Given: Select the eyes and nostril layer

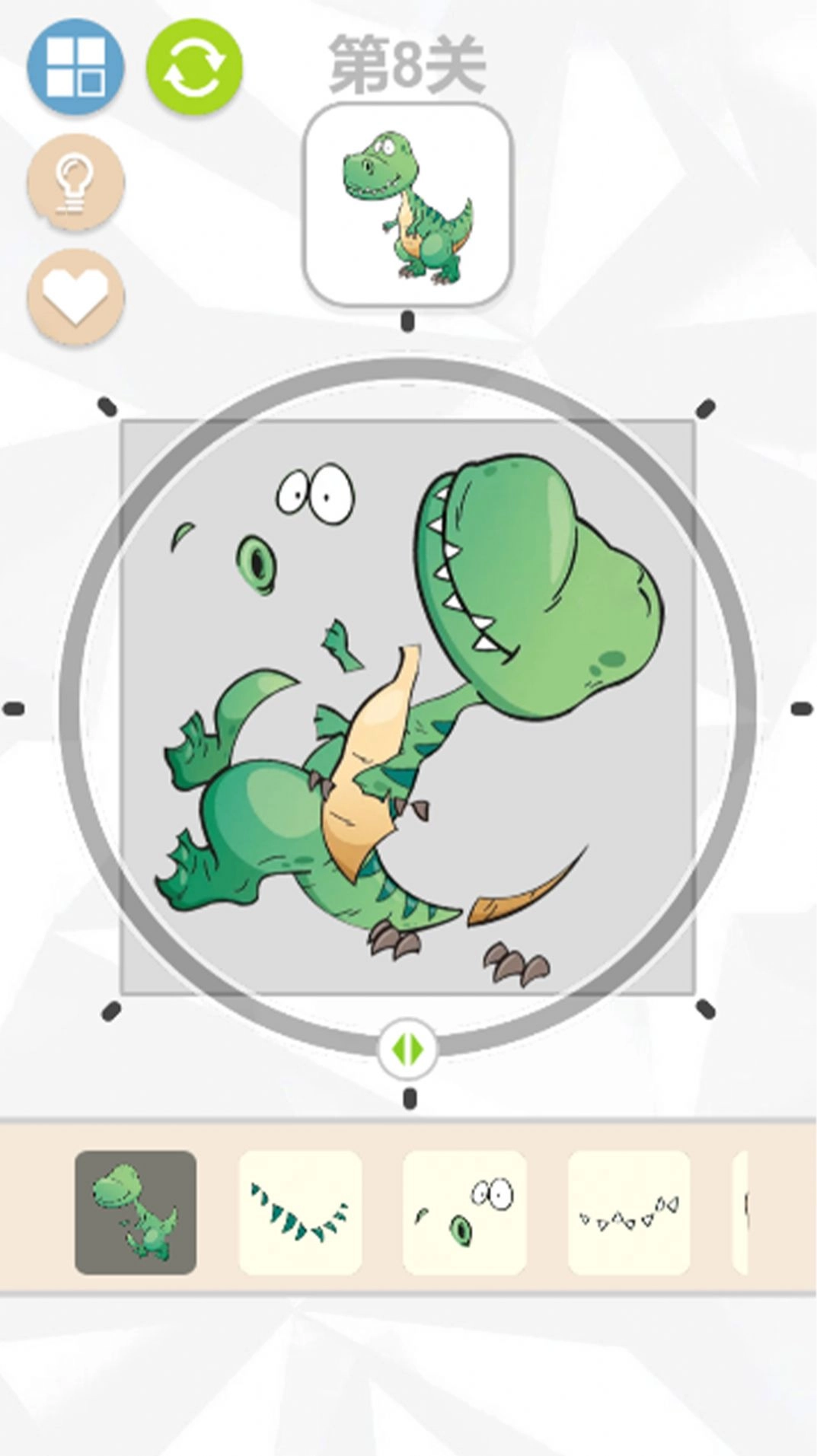Looking at the screenshot, I should coord(464,1212).
